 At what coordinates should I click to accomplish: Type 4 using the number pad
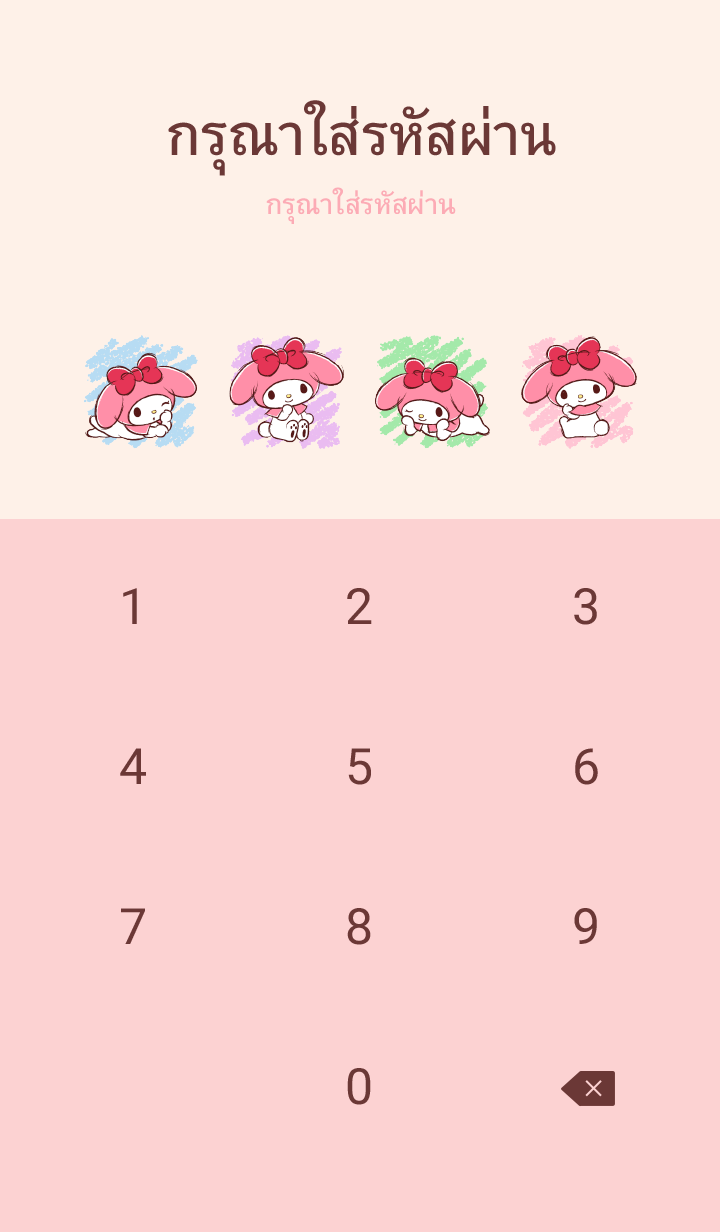pyautogui.click(x=132, y=767)
